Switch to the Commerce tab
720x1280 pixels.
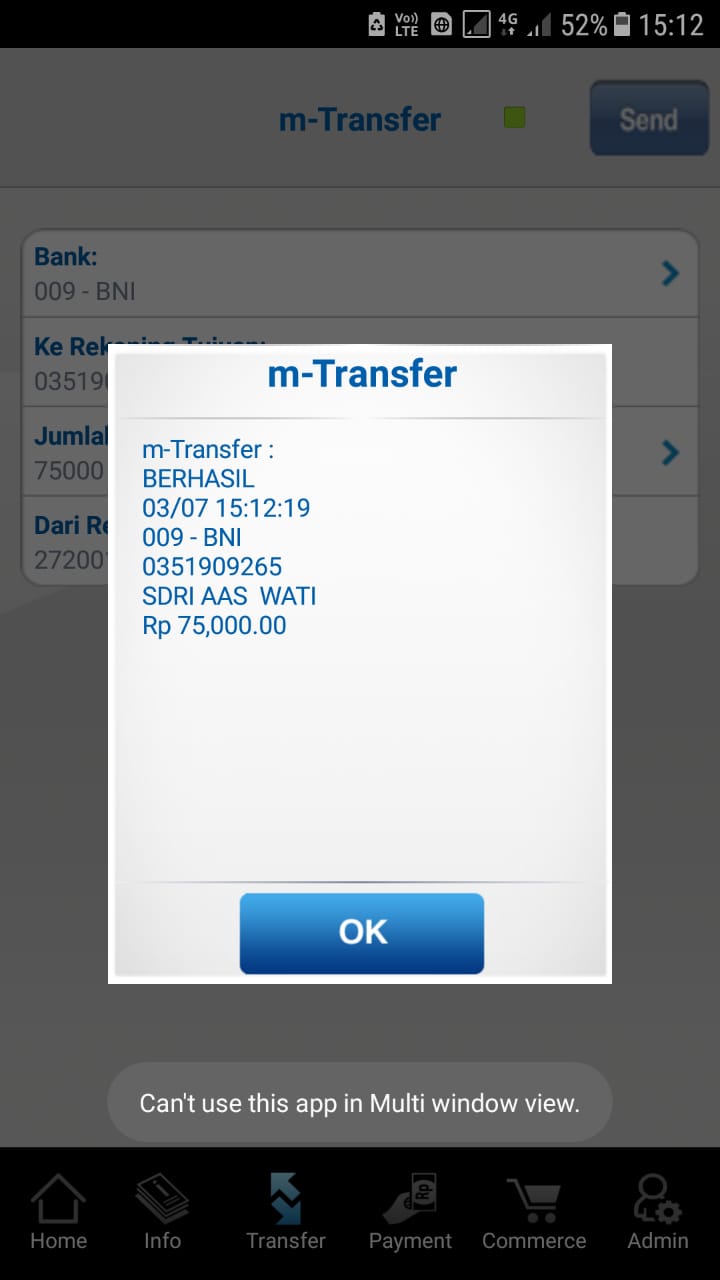tap(534, 1212)
